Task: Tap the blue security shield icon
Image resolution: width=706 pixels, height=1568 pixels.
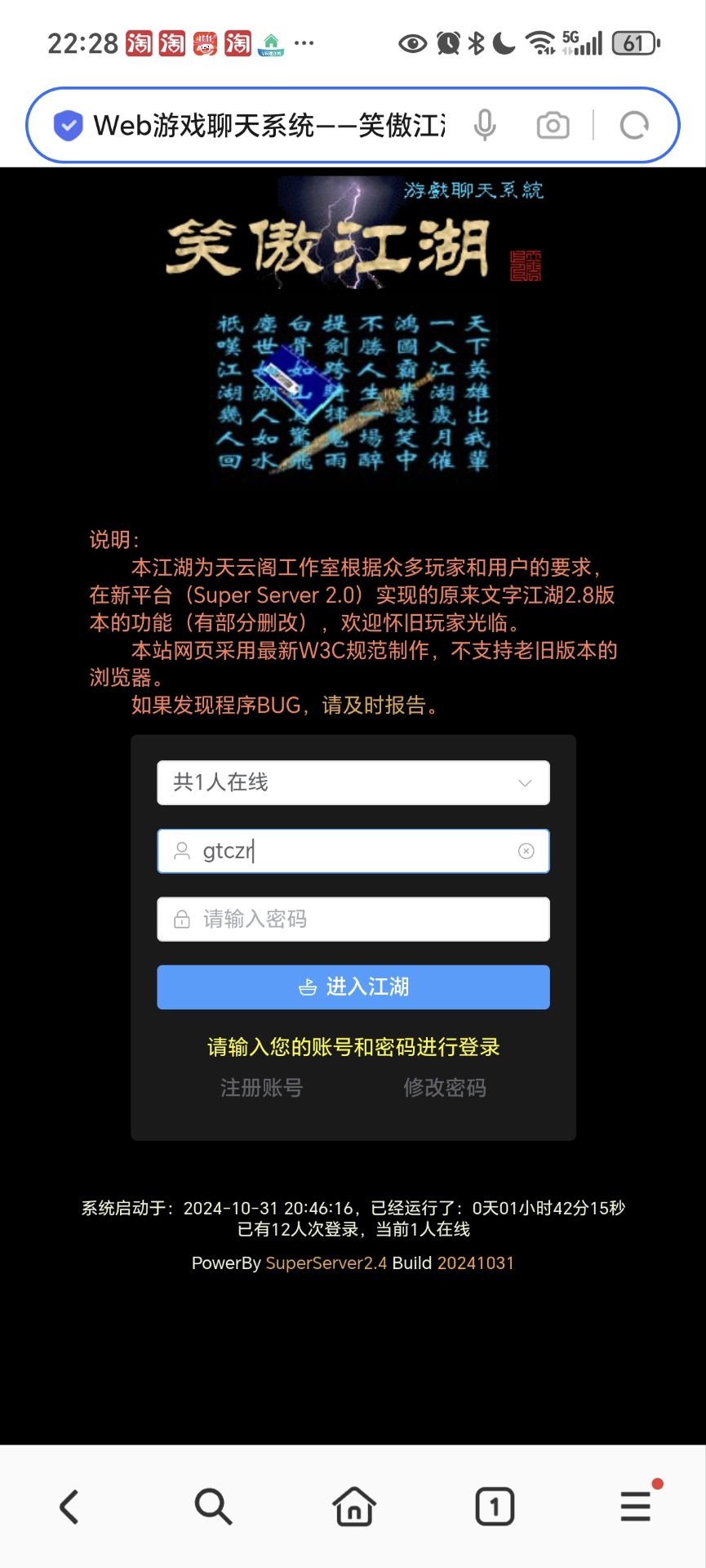Action: (x=69, y=126)
